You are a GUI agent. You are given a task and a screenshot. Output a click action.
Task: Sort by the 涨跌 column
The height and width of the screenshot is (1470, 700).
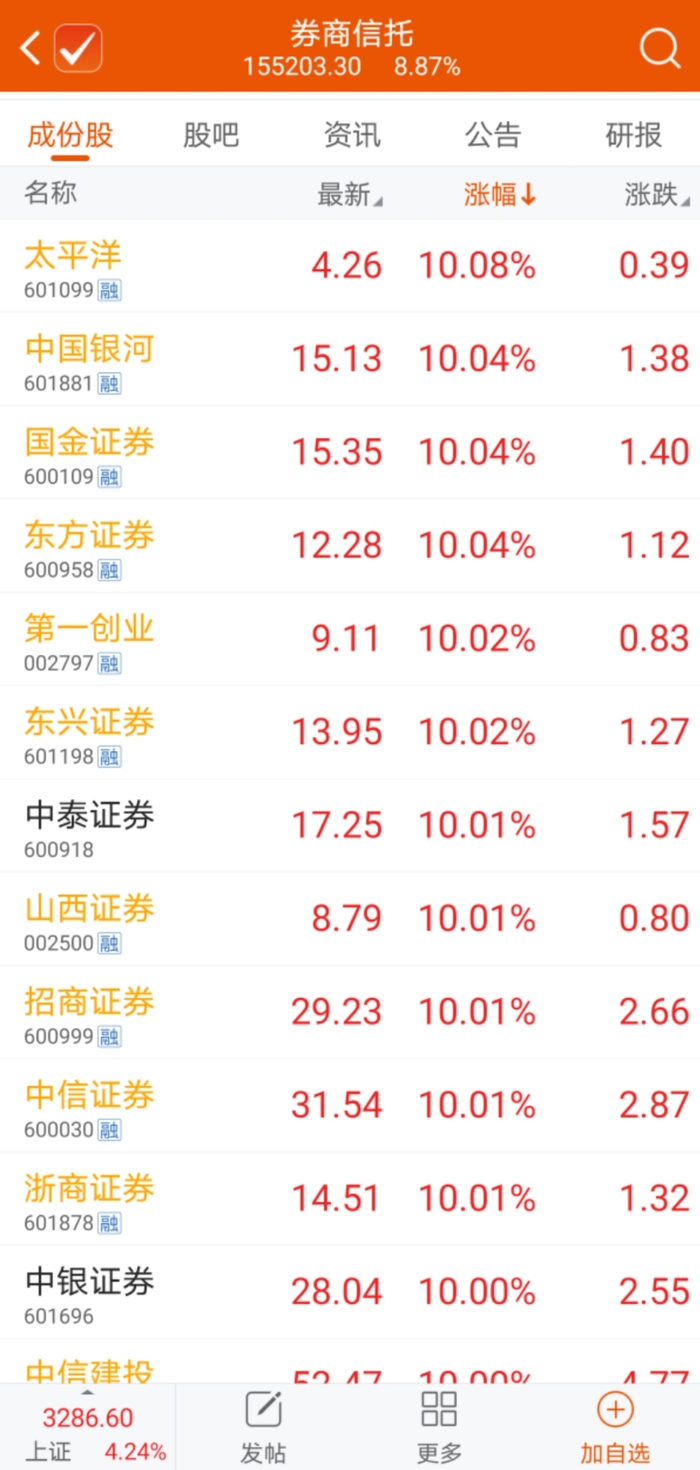pos(657,194)
